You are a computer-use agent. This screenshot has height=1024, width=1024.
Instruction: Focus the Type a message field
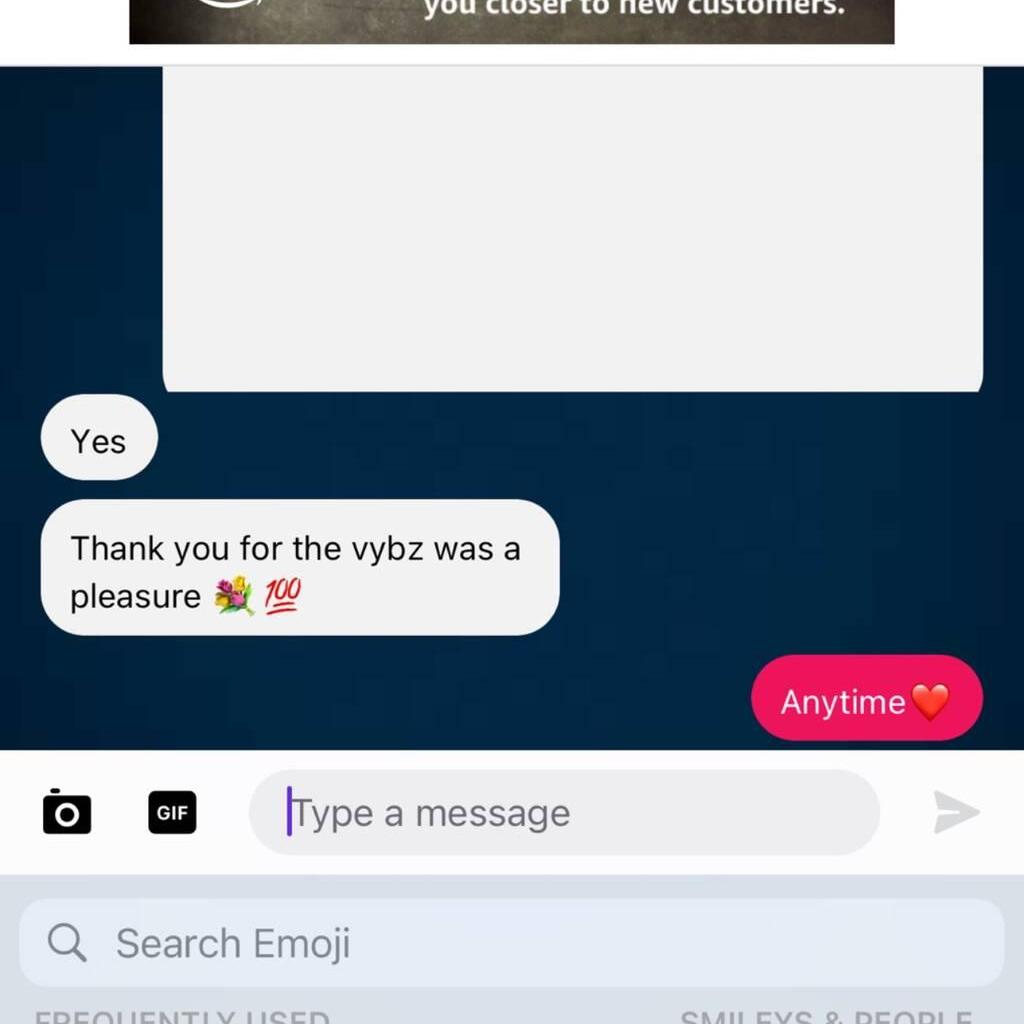click(x=563, y=812)
